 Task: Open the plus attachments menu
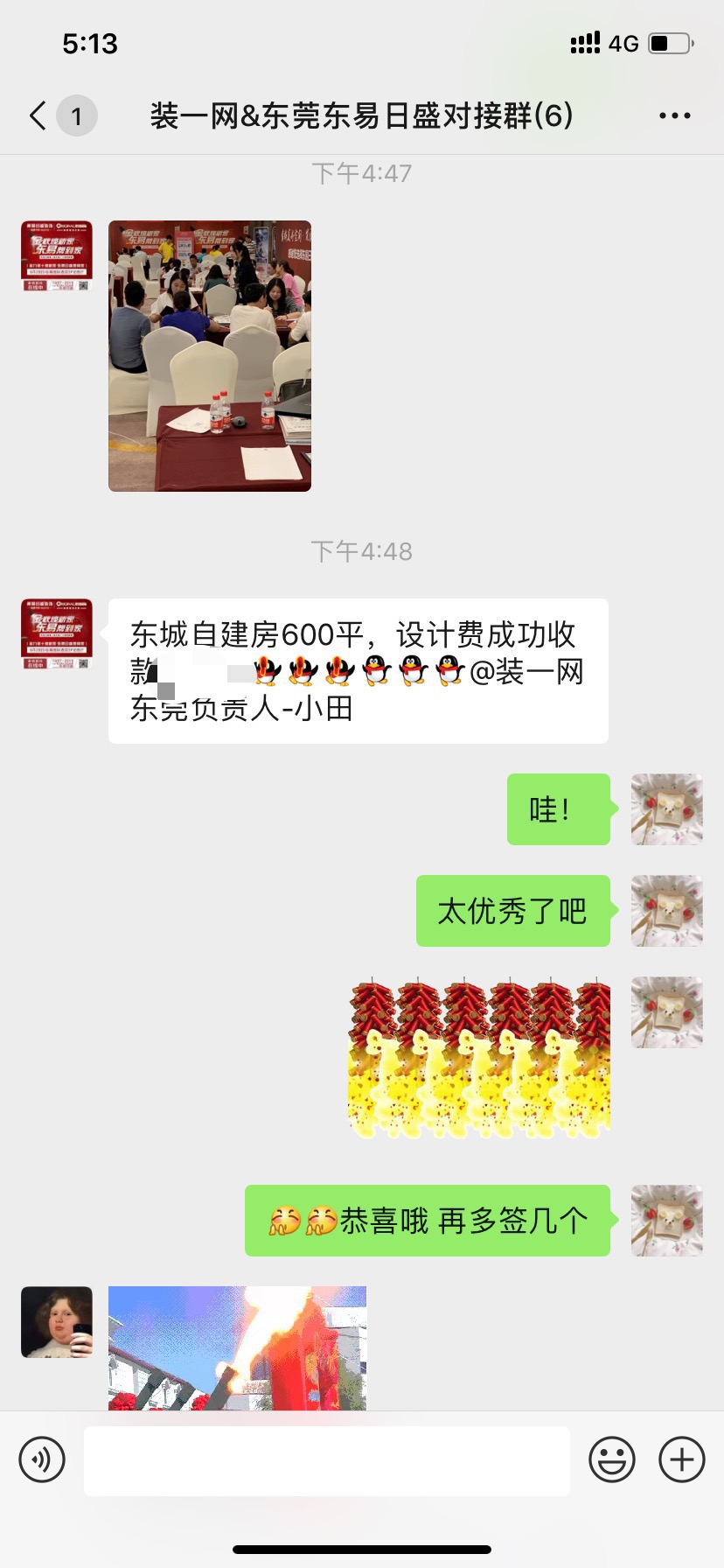[681, 1459]
